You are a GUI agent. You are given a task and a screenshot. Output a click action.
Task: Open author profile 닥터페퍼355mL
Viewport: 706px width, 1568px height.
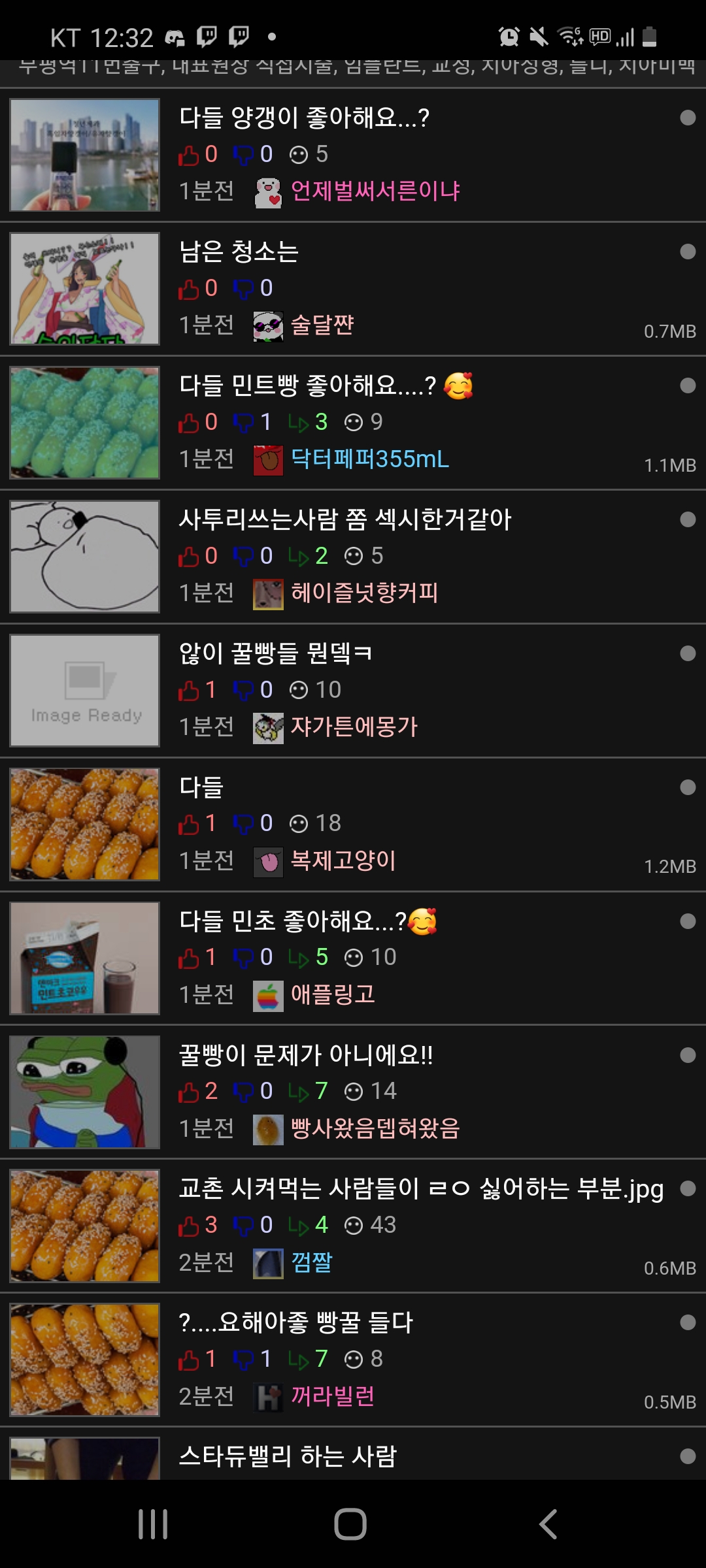tap(369, 459)
